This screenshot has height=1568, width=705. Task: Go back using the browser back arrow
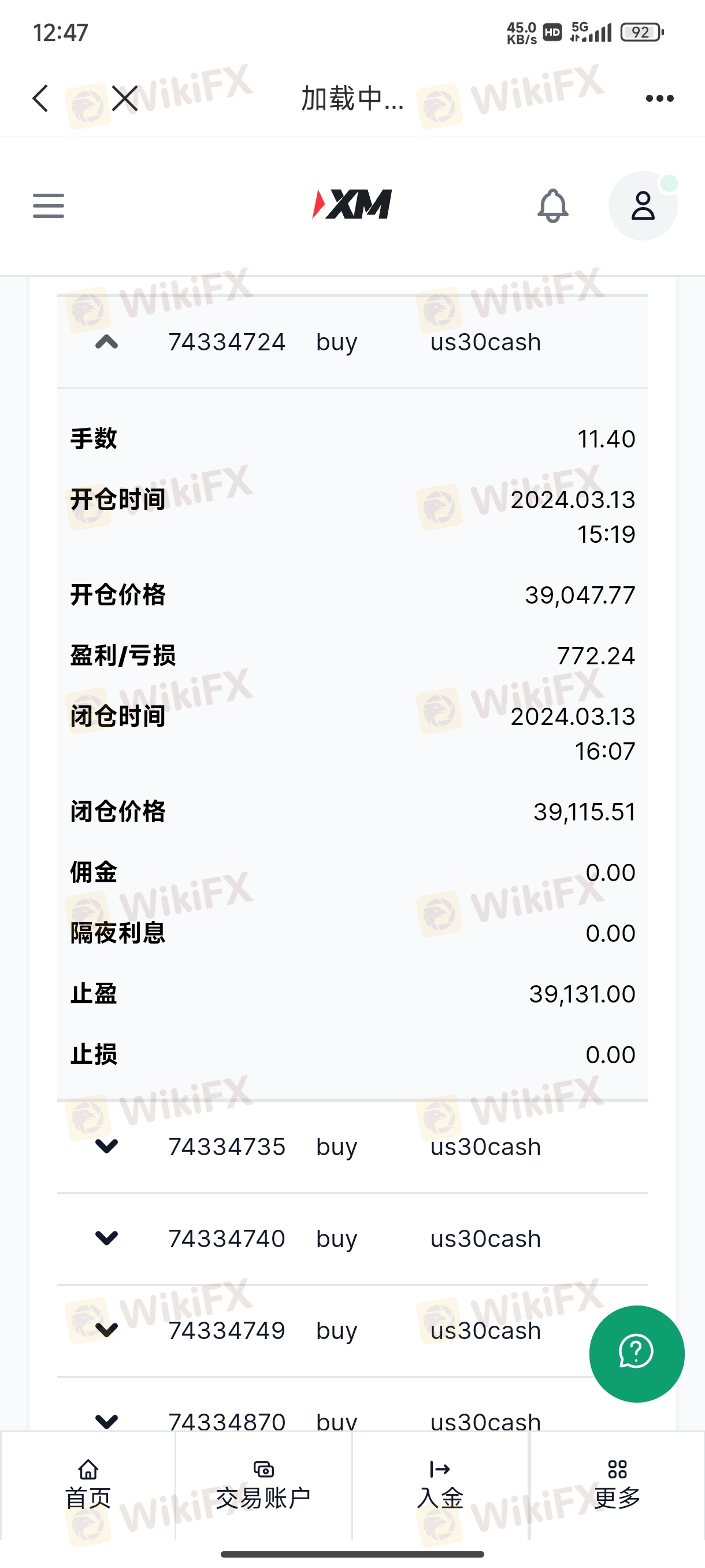click(40, 98)
